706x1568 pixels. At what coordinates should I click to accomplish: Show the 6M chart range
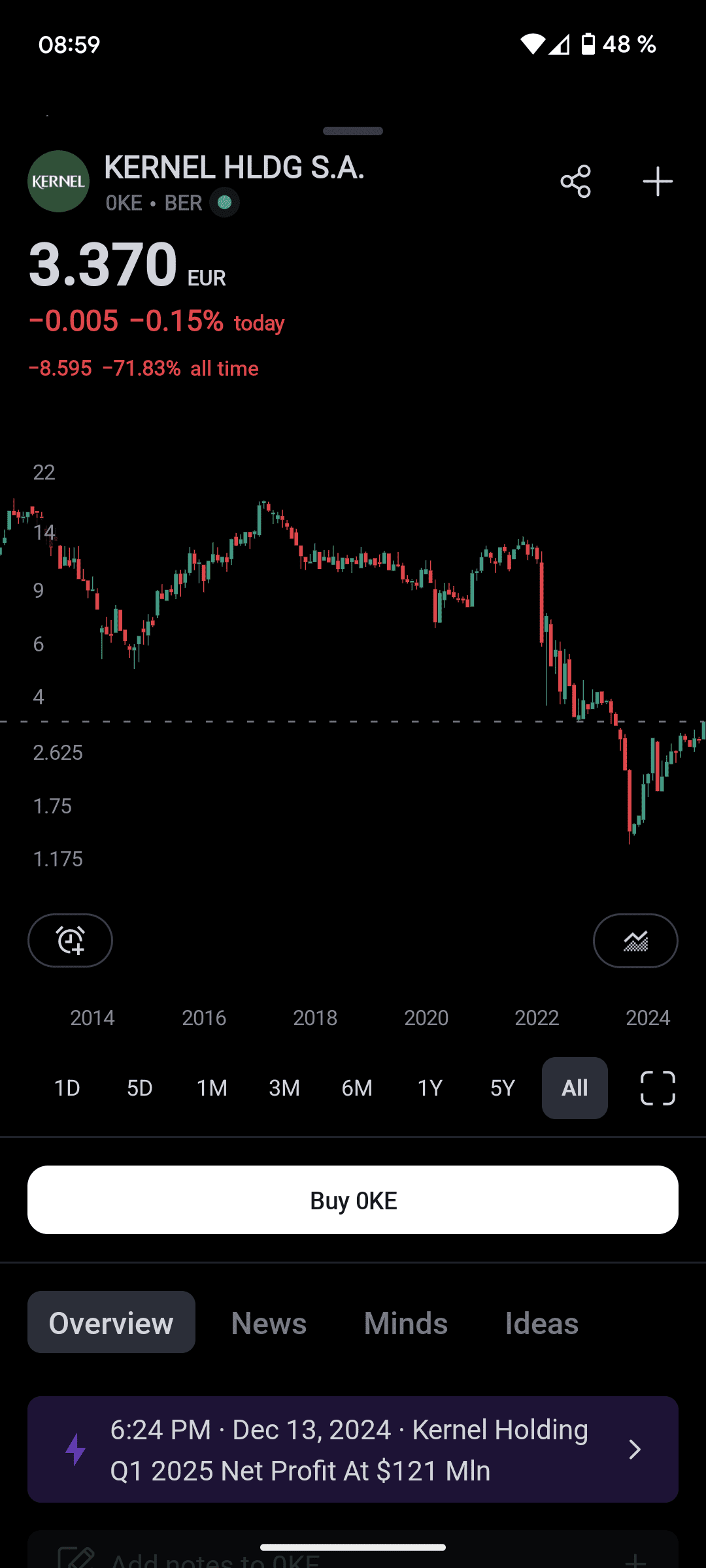tap(357, 1088)
